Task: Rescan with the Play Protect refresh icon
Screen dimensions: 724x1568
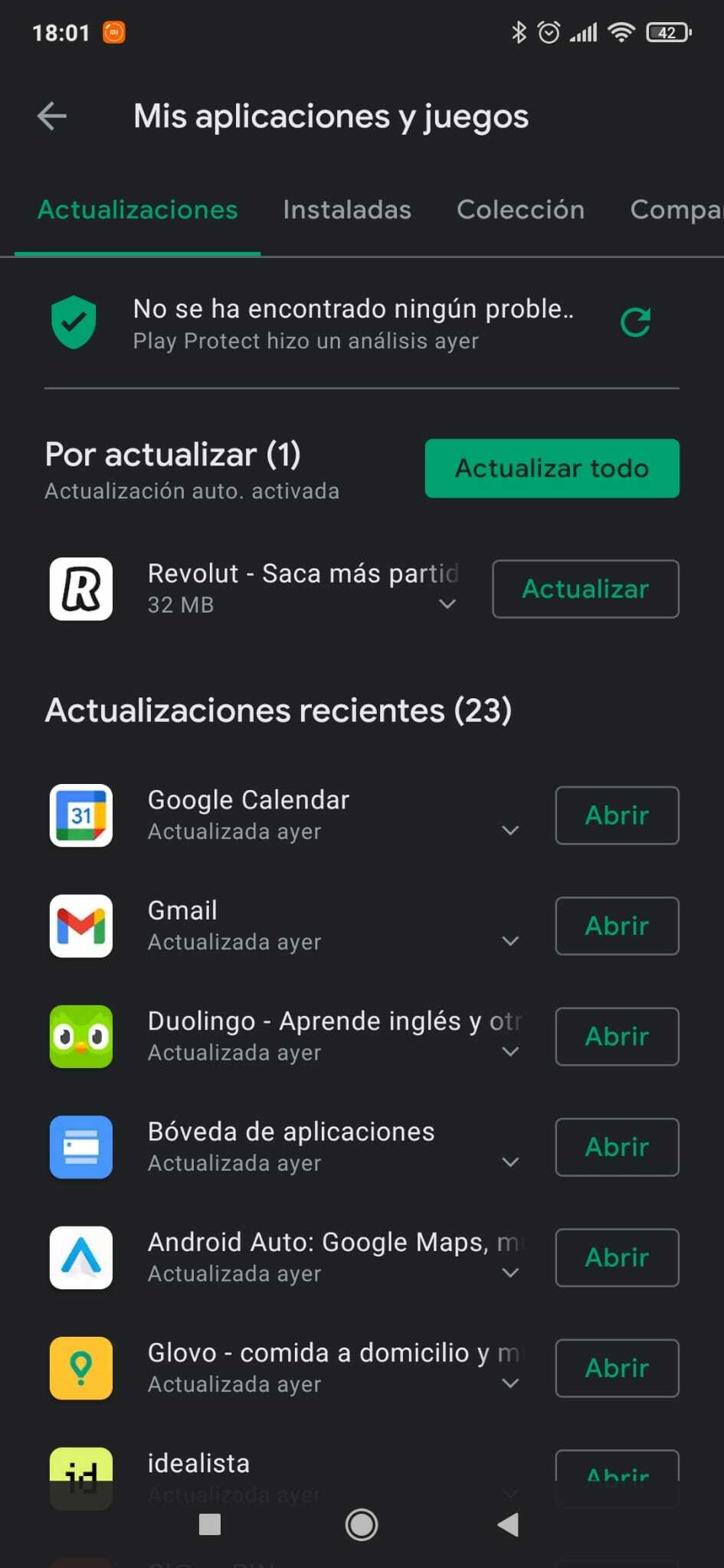Action: (635, 322)
